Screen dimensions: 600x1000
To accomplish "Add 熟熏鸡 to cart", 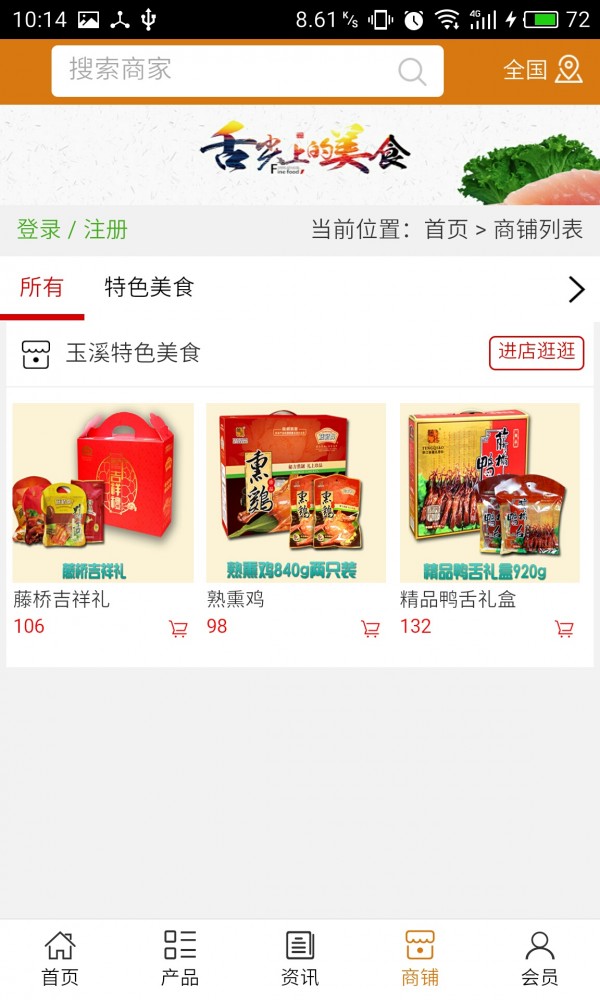I will click(x=370, y=629).
